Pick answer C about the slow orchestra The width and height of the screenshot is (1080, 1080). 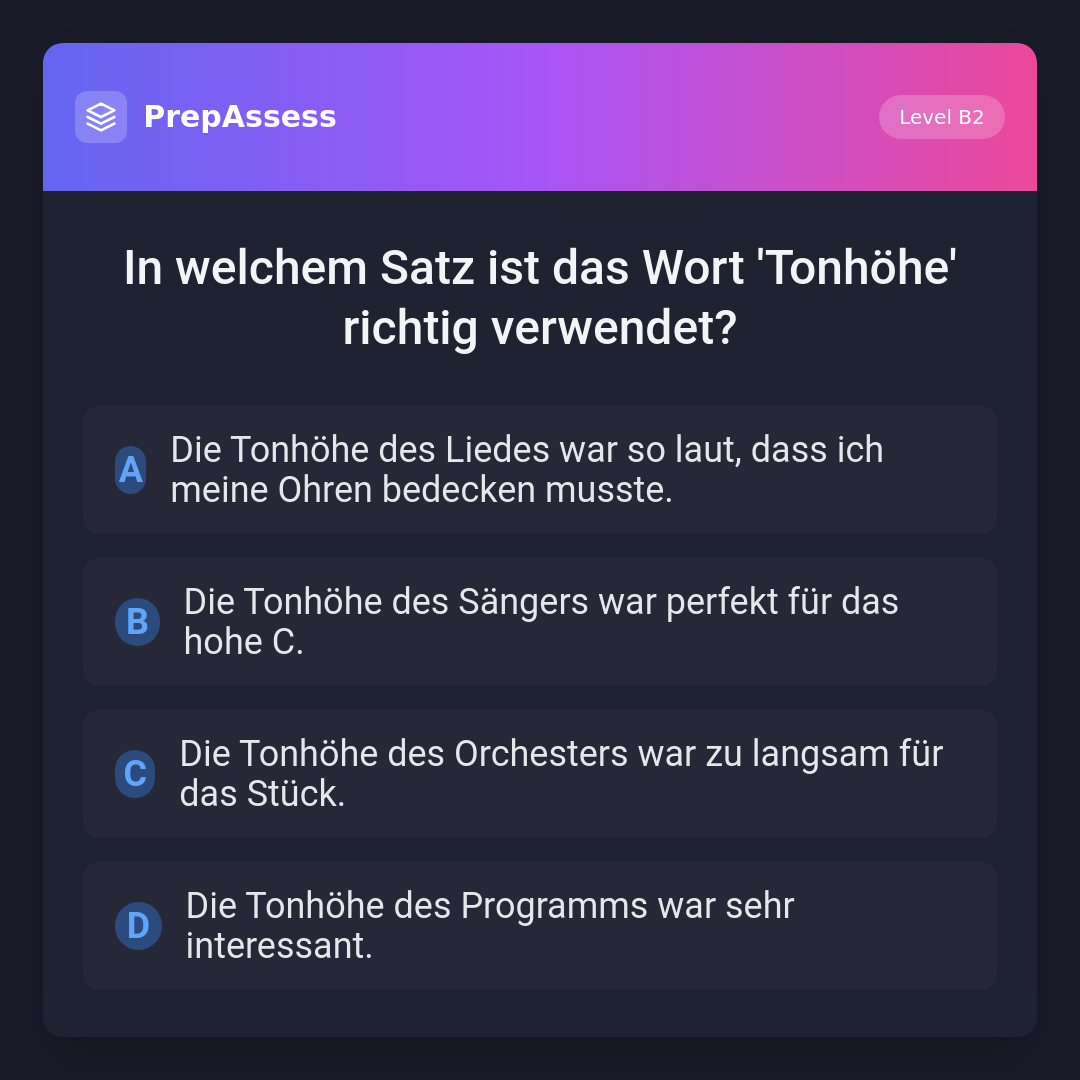[540, 774]
